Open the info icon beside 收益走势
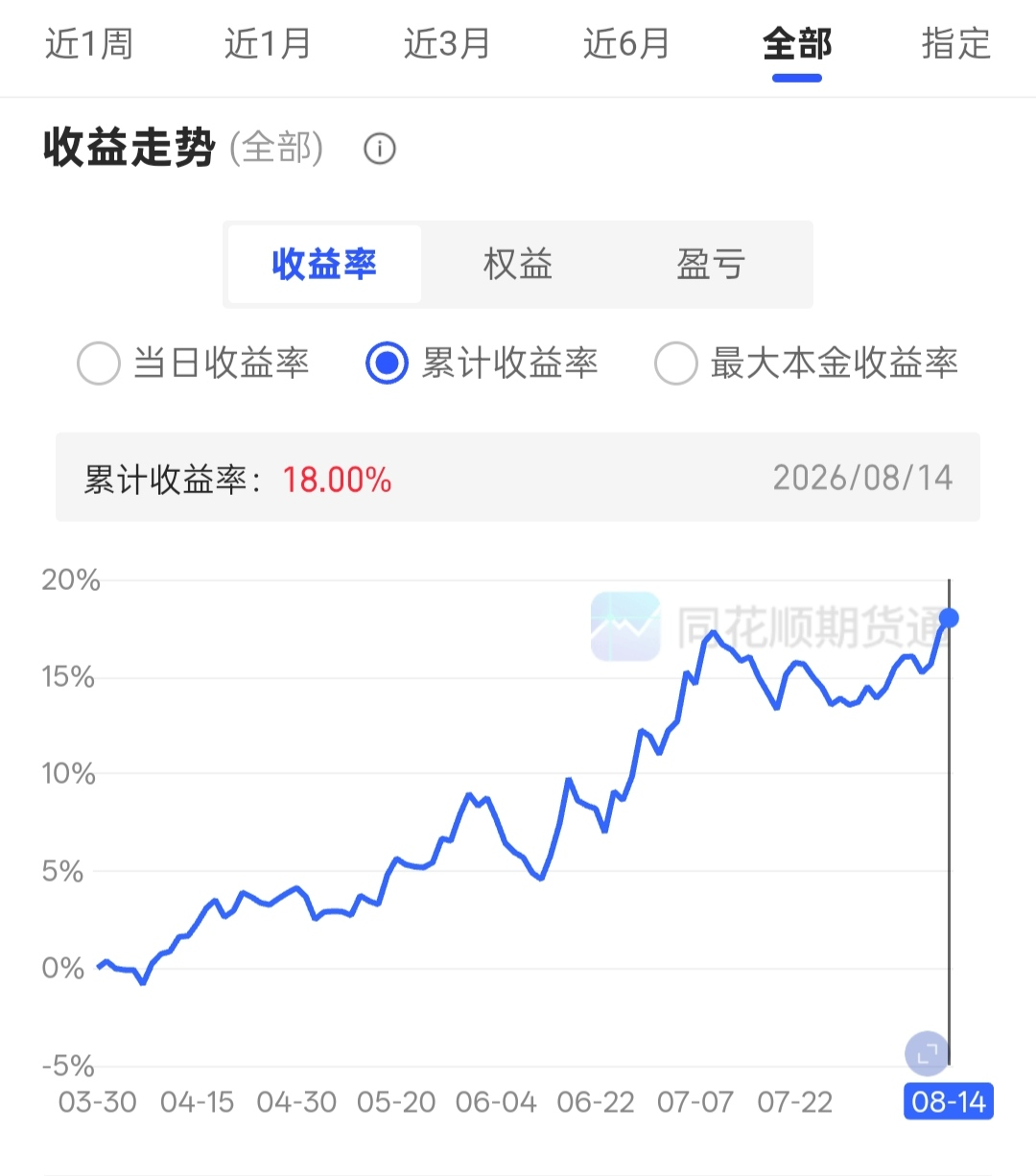The image size is (1036, 1176). click(380, 149)
